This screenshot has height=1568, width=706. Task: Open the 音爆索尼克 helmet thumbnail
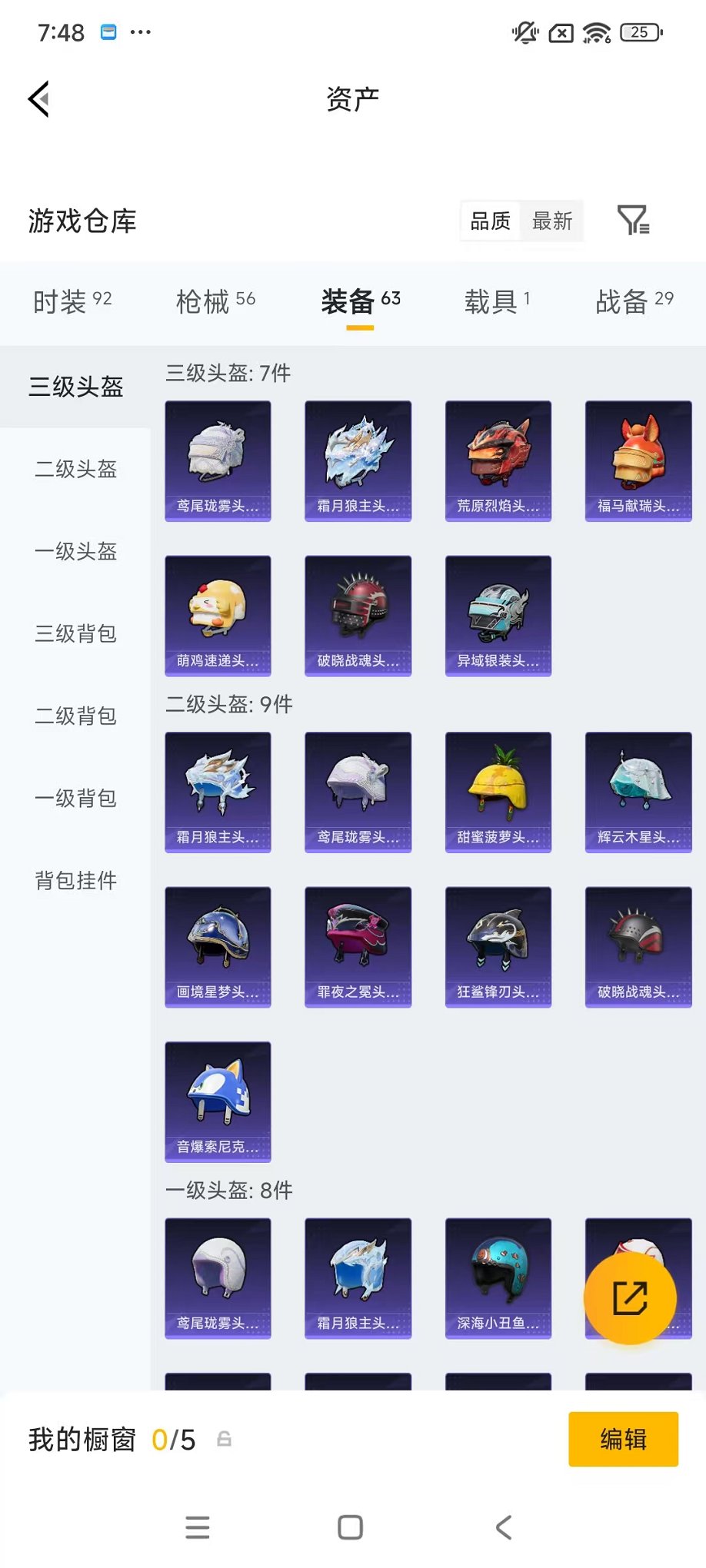point(218,1101)
